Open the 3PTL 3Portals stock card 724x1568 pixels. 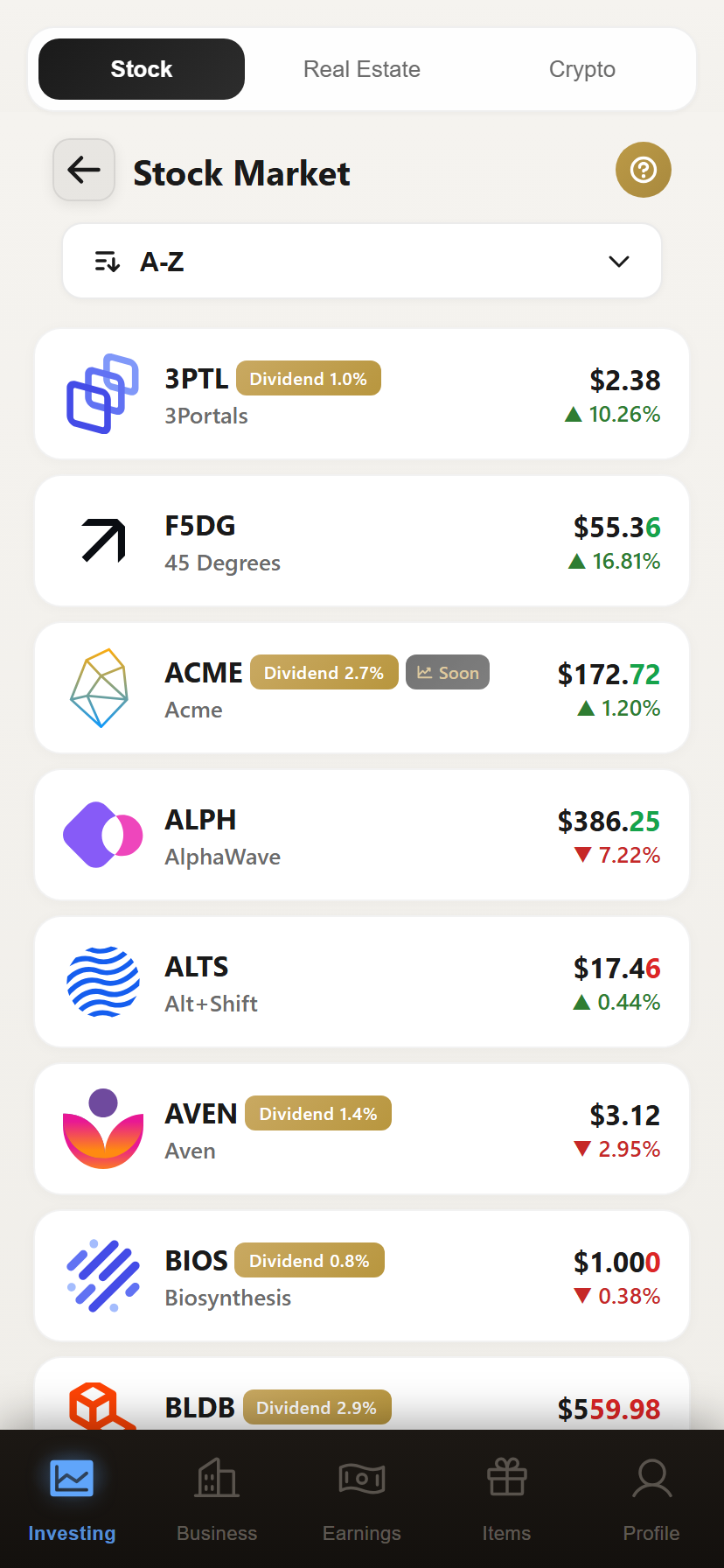(x=362, y=394)
